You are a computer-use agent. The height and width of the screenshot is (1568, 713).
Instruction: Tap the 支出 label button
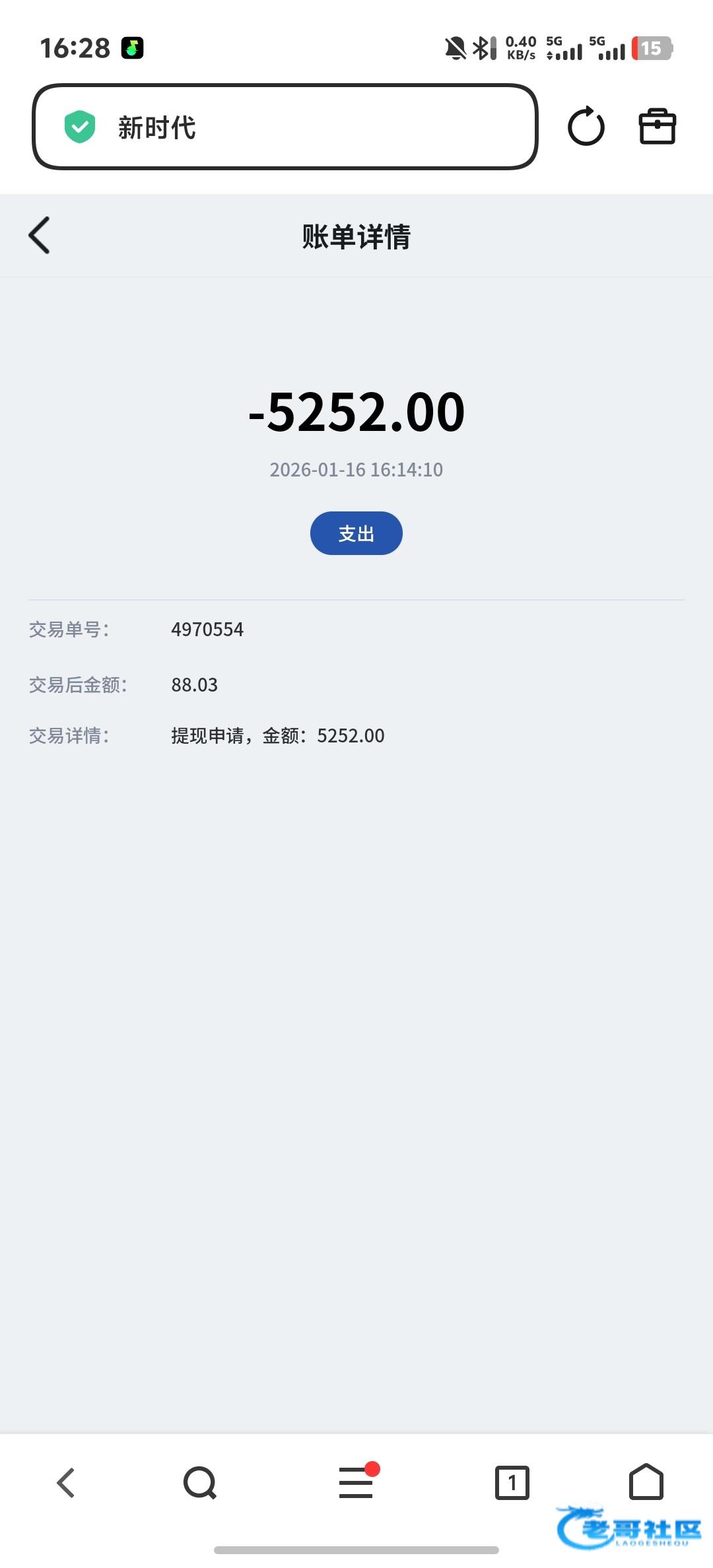pyautogui.click(x=356, y=533)
